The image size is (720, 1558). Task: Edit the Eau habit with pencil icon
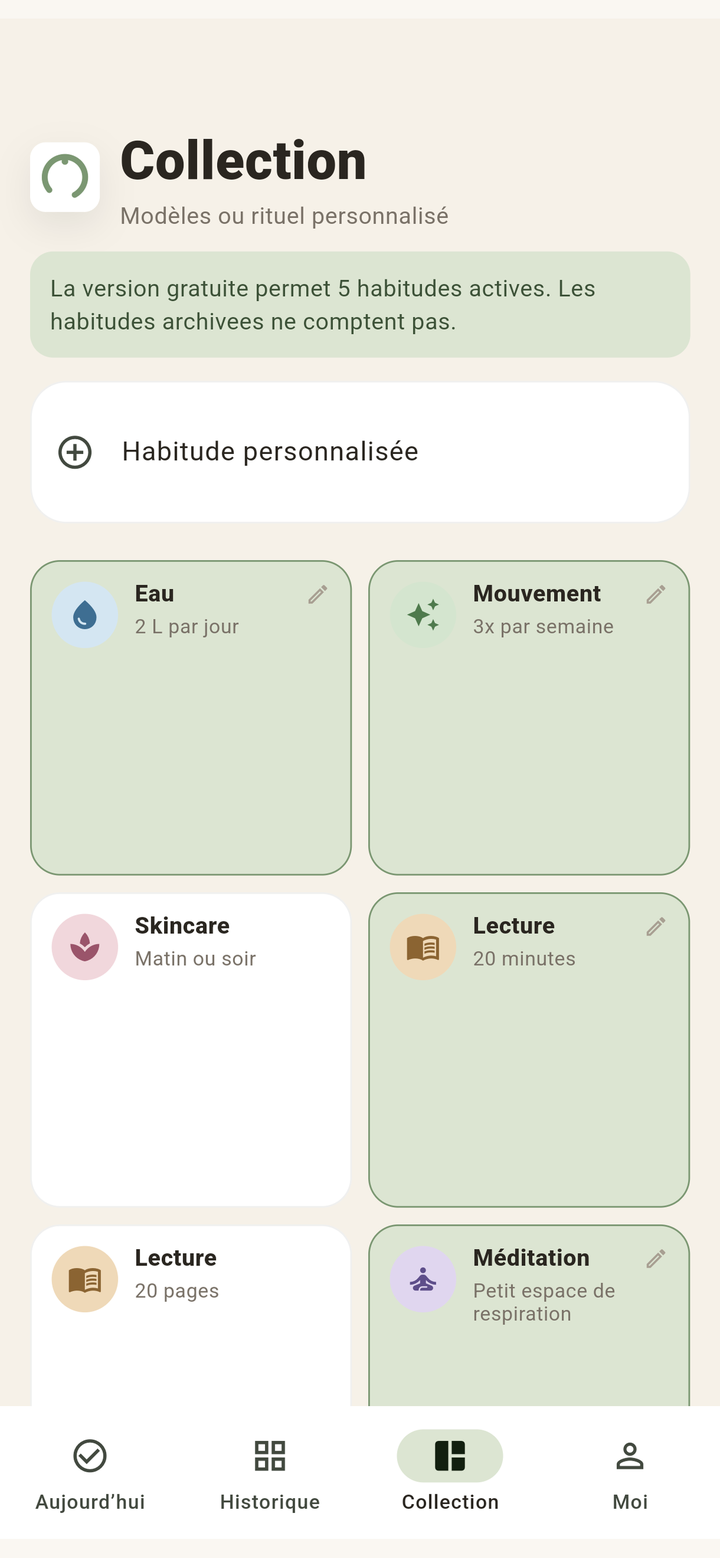tap(318, 595)
